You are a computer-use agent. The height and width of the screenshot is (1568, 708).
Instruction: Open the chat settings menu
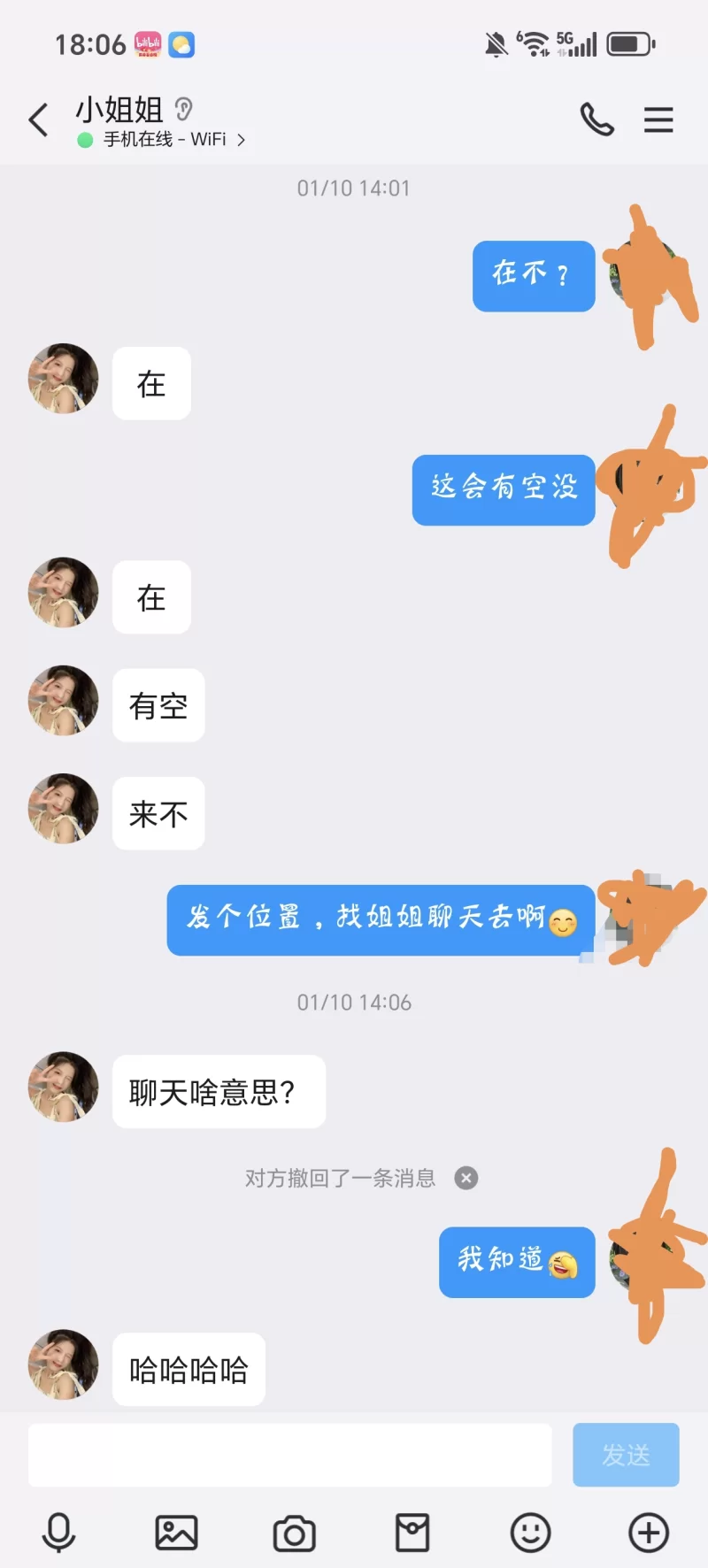point(658,119)
